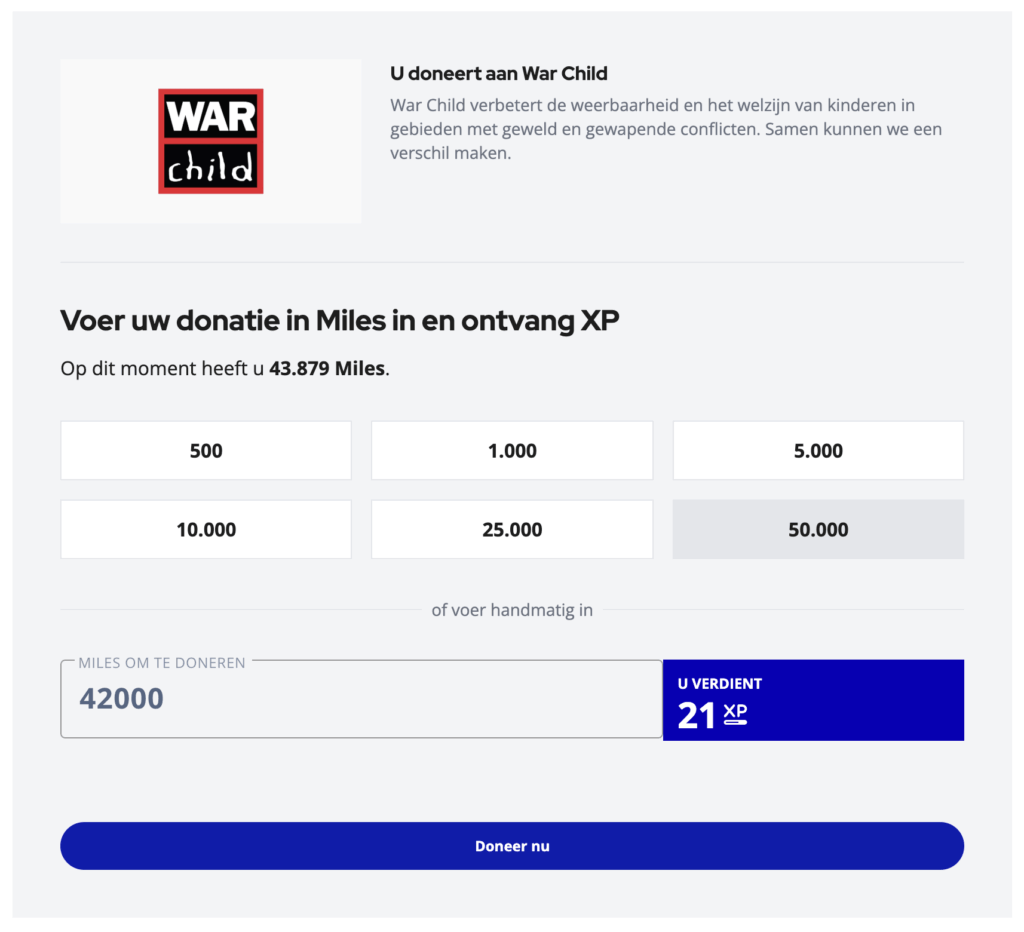Screen dimensions: 1024x932
Task: Tap the greyed-out 50.000 Miles option
Action: click(x=818, y=529)
